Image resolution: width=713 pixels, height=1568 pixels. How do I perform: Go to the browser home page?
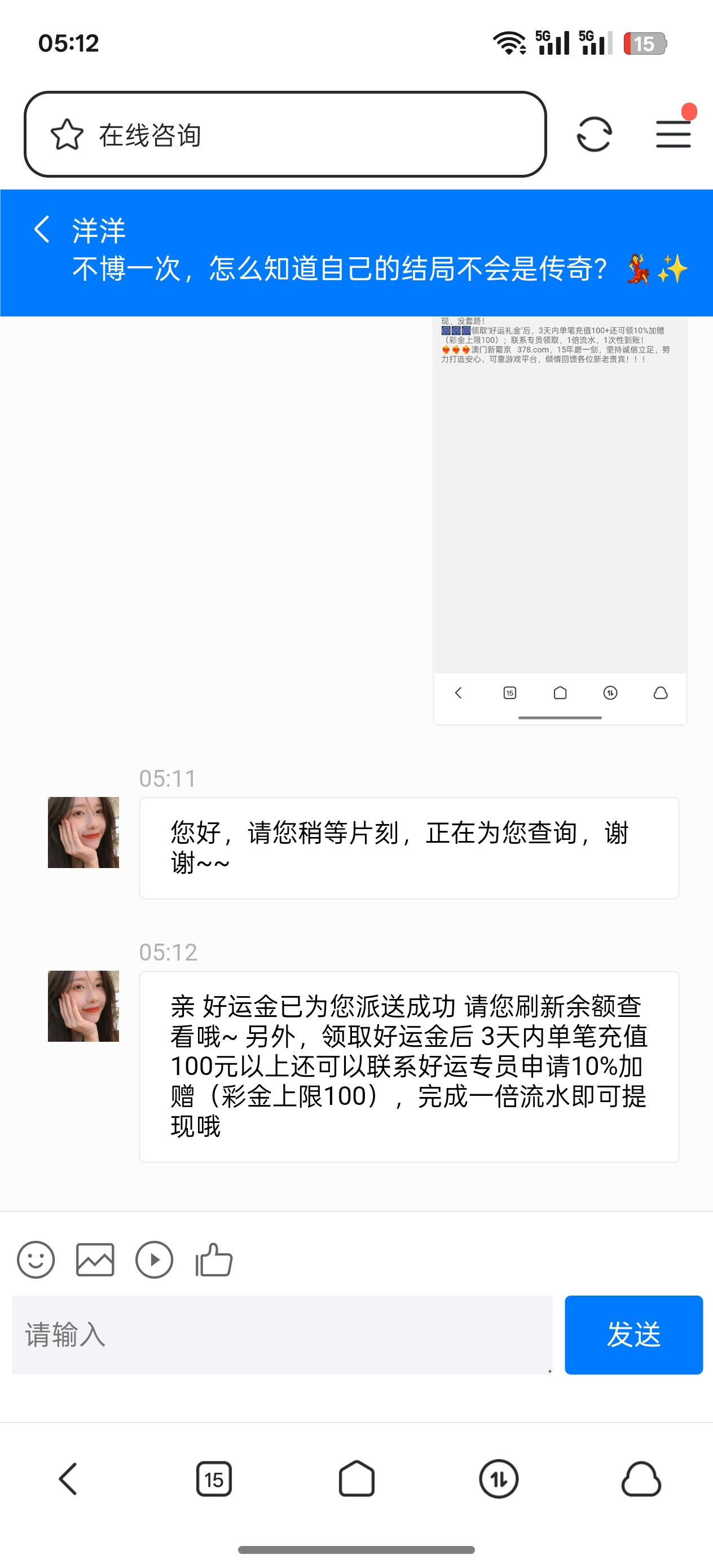356,1479
